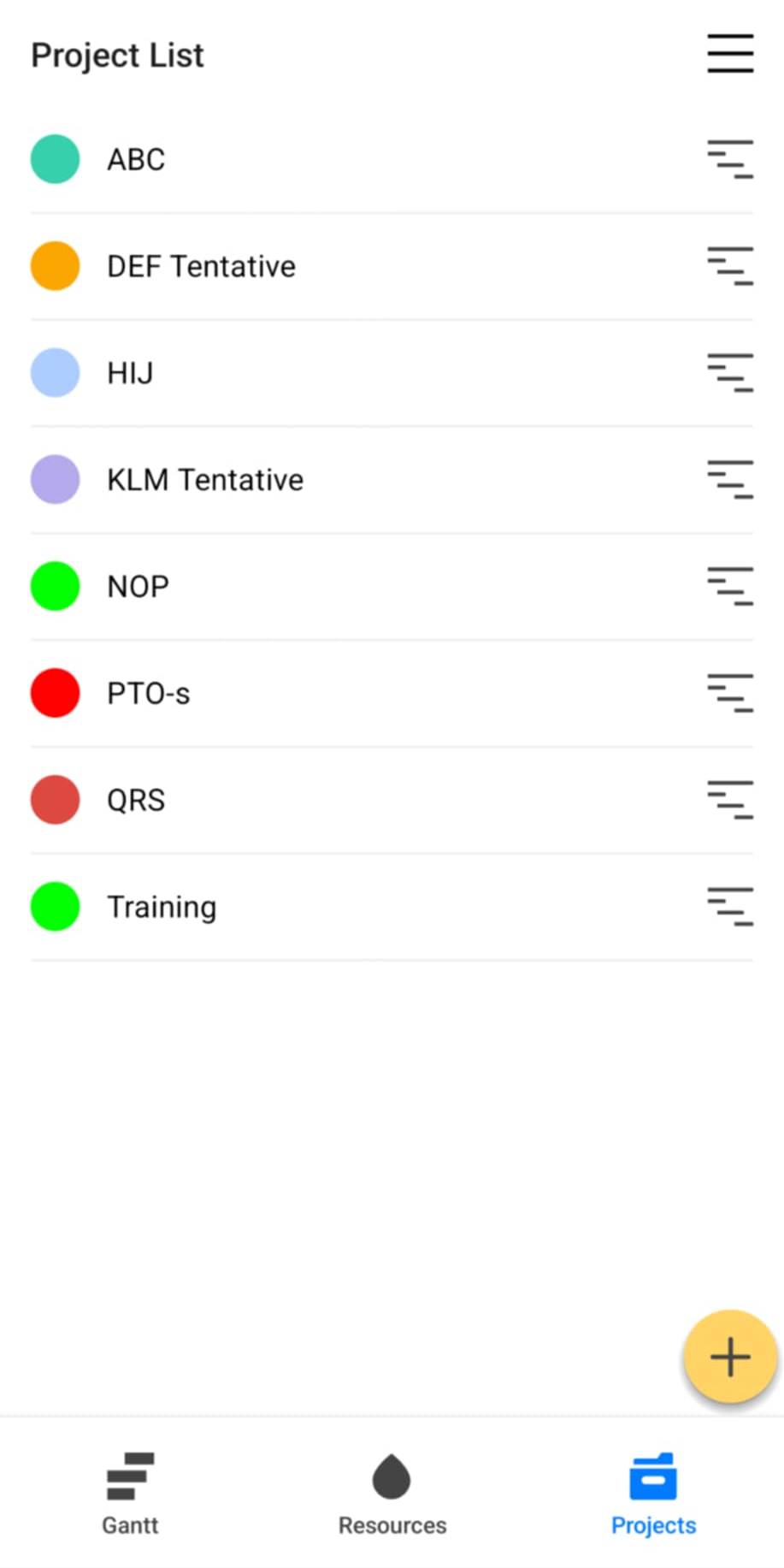Select the Gantt icon next to KLM Tentative

(730, 479)
